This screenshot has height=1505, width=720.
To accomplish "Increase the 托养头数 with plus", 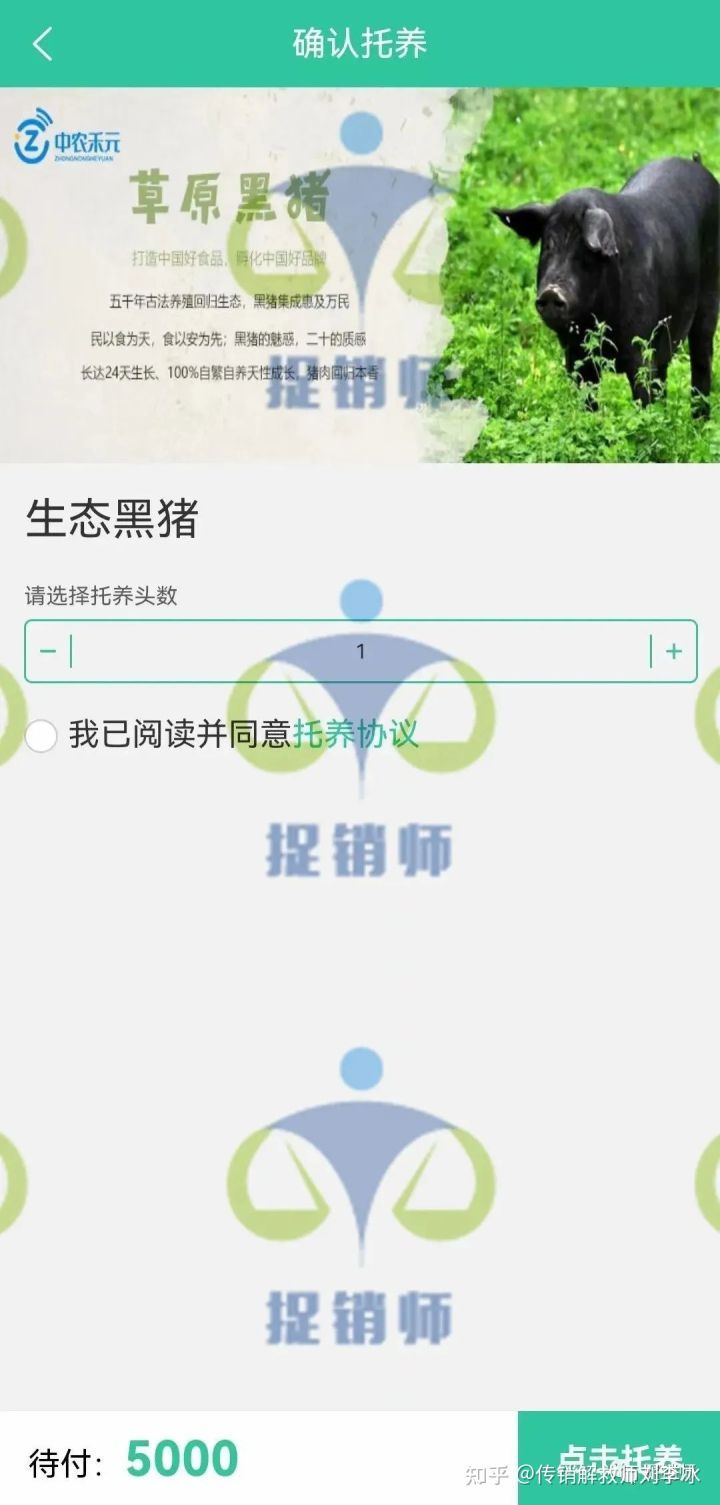I will pyautogui.click(x=674, y=652).
